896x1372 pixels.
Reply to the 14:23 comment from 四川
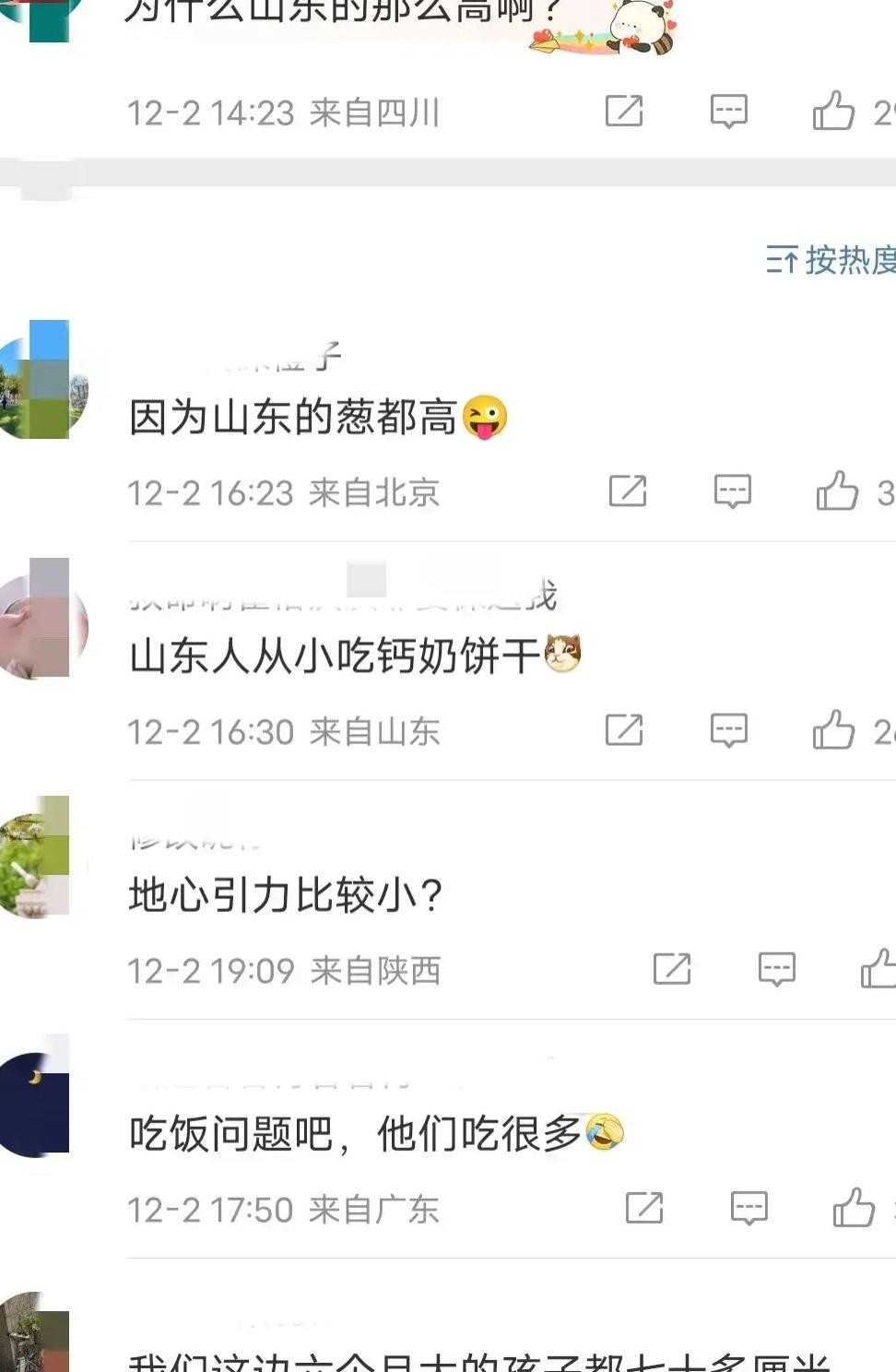tap(728, 112)
